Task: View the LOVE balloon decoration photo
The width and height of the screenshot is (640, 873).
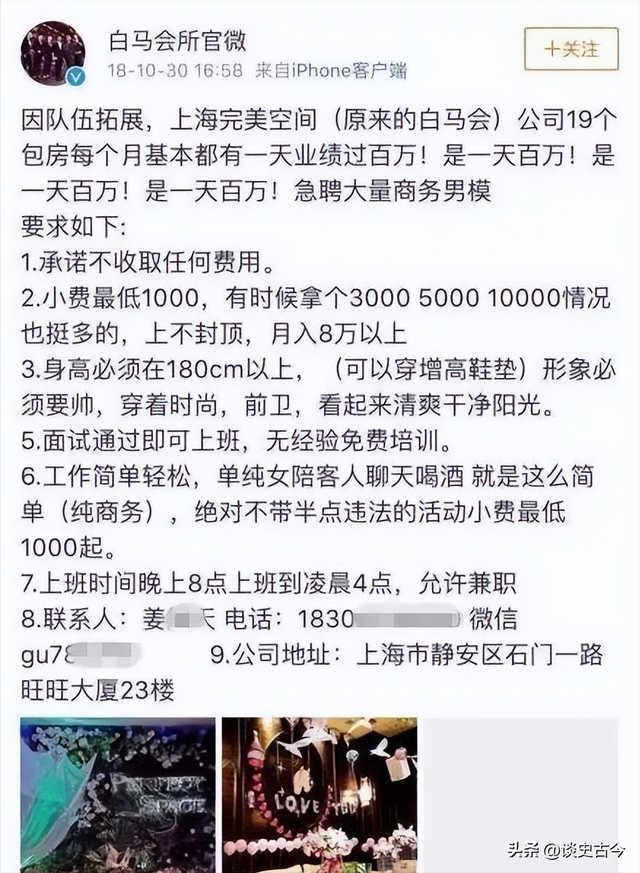Action: click(319, 792)
